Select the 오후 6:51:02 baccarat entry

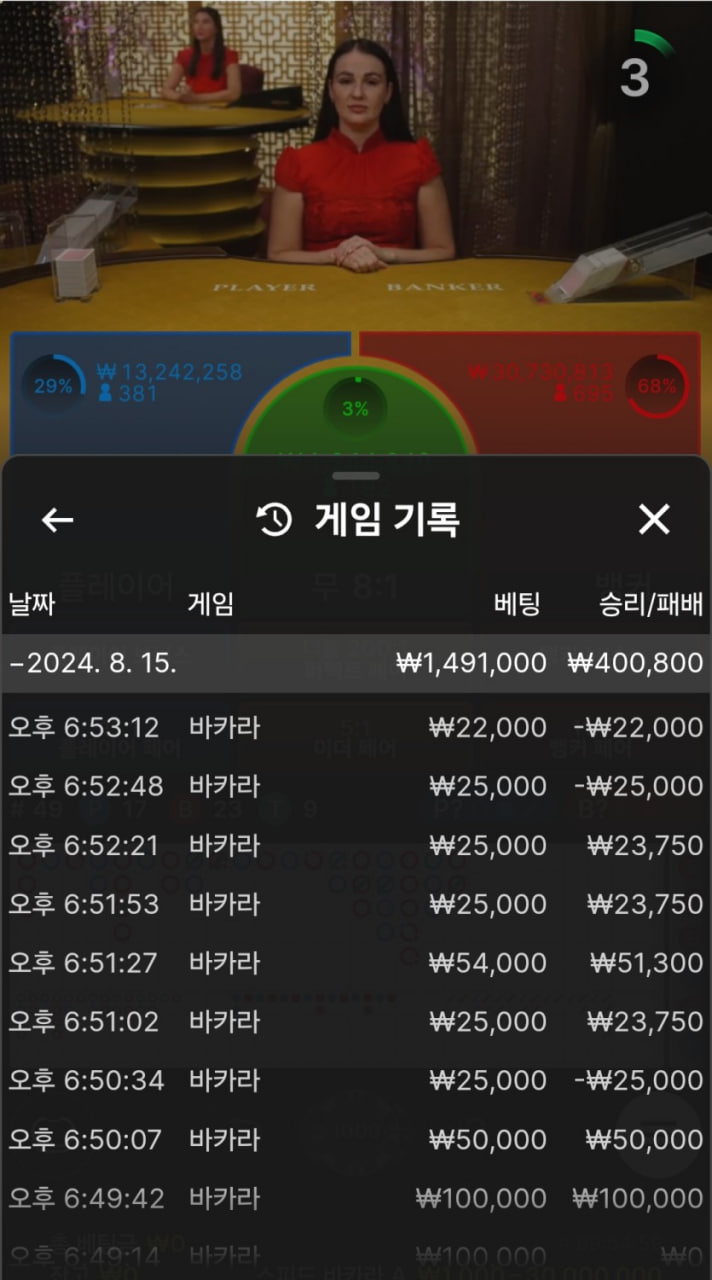(356, 1022)
